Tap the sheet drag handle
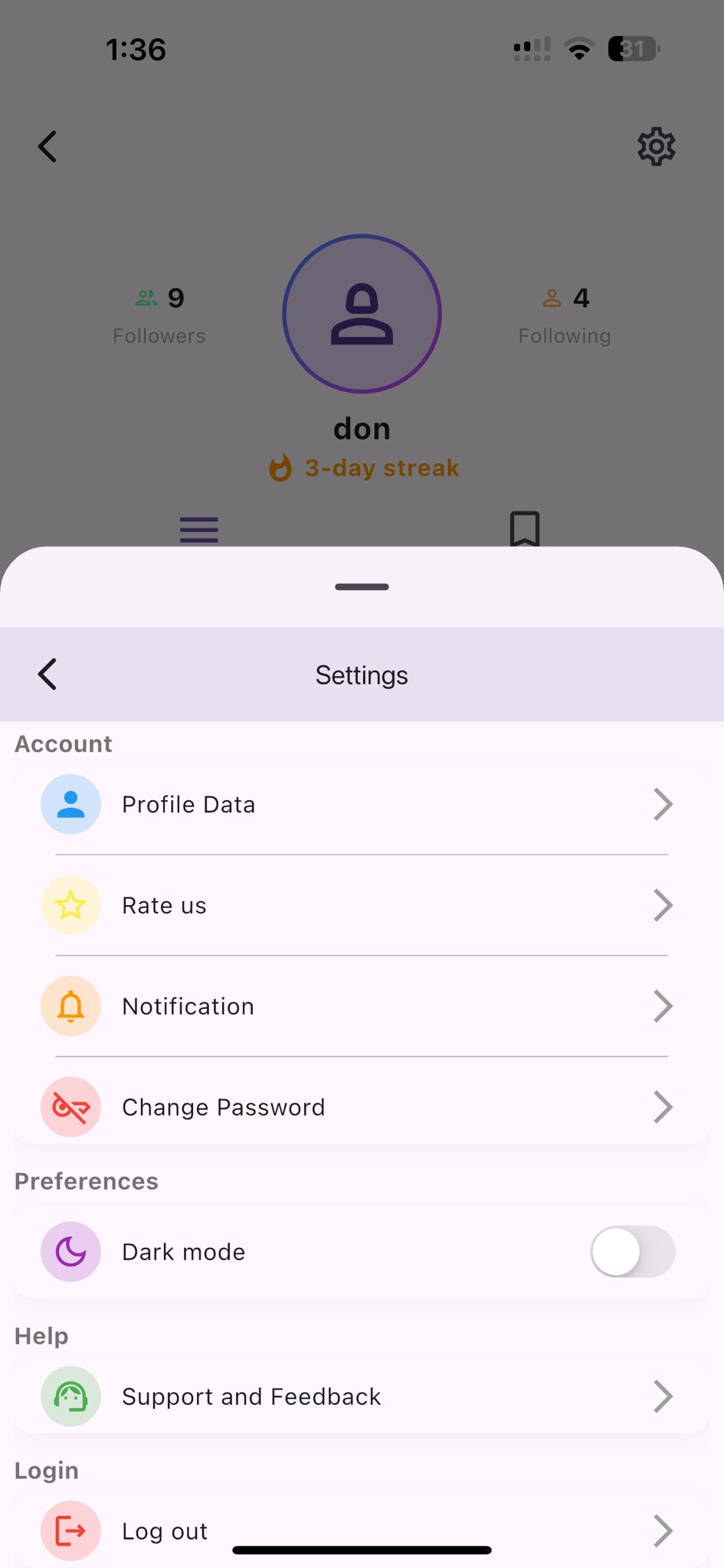 coord(362,587)
